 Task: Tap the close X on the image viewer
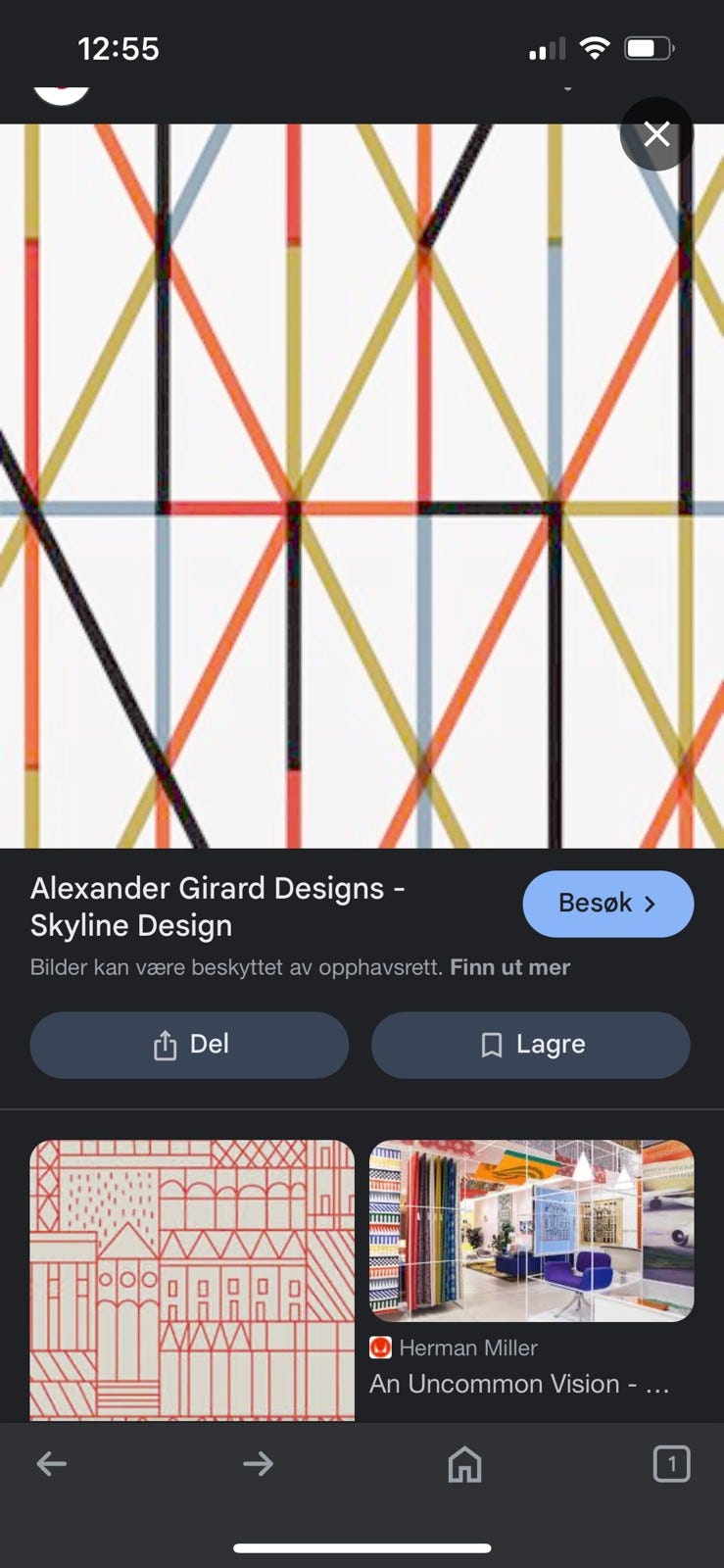click(656, 134)
